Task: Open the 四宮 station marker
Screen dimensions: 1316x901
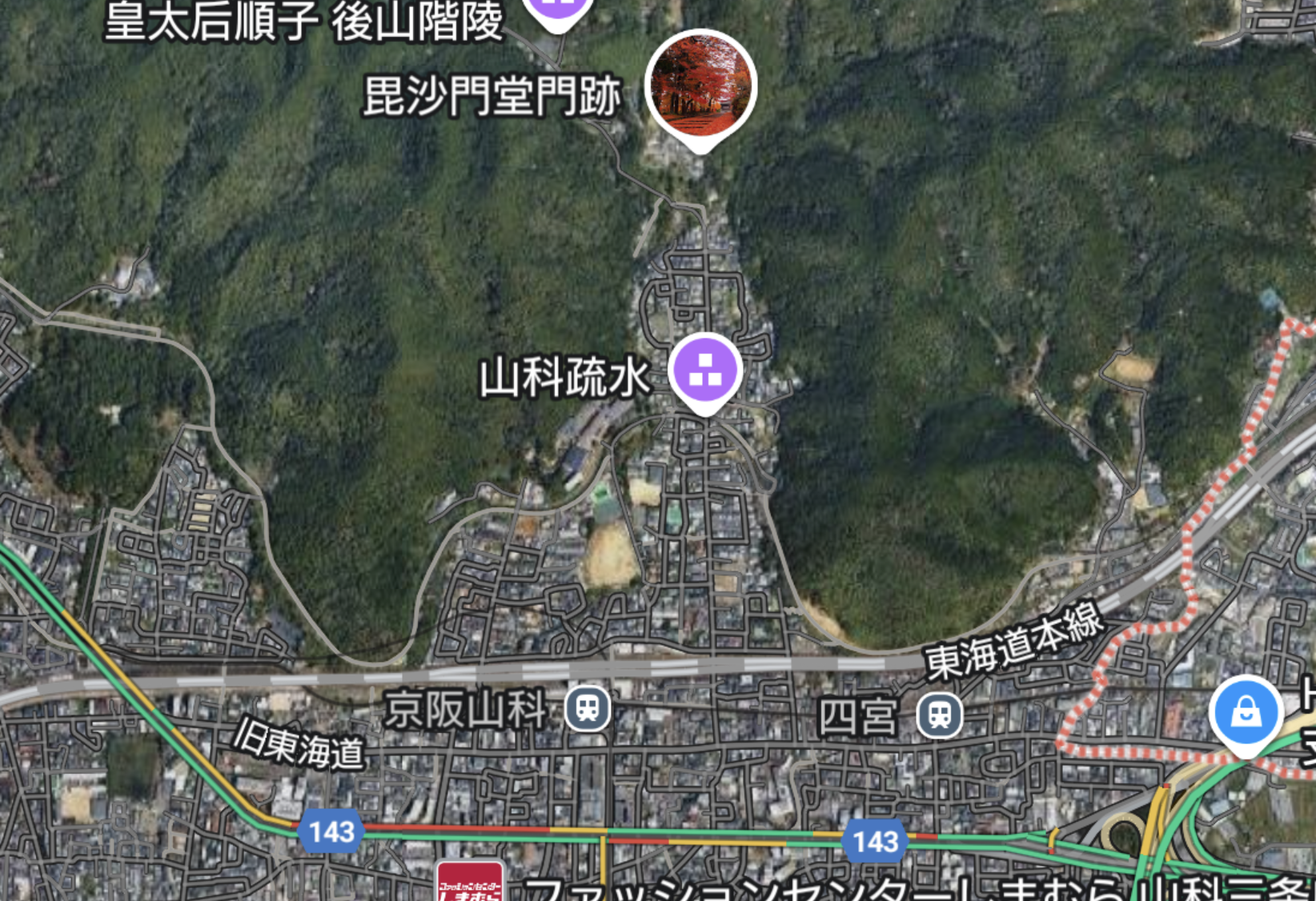Action: coord(940,715)
